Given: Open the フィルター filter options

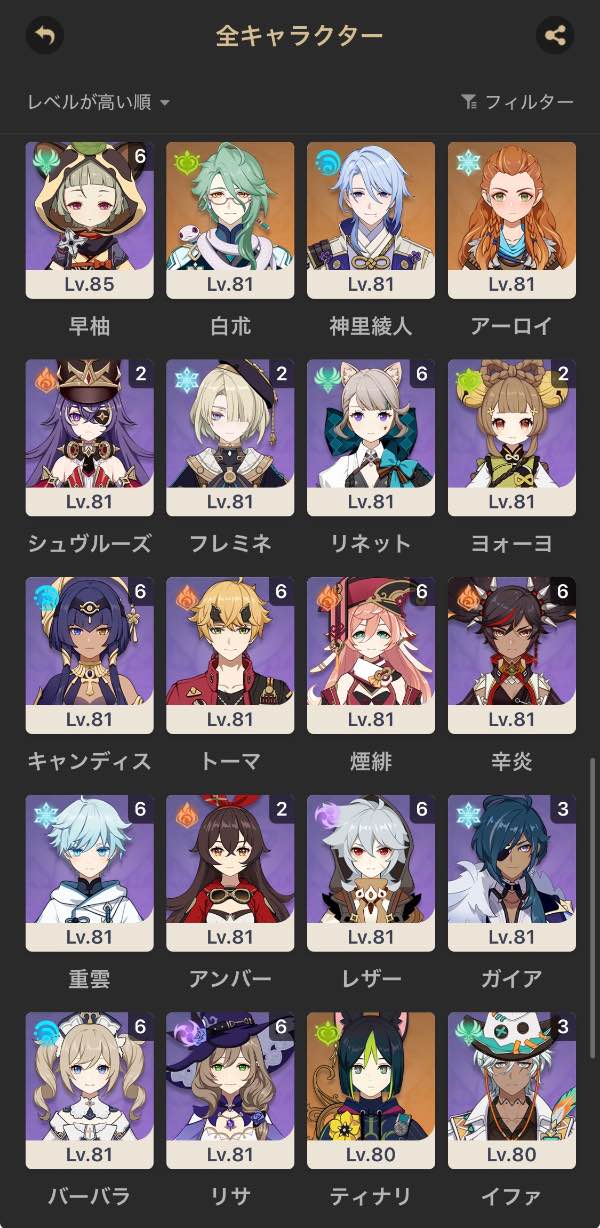Looking at the screenshot, I should [x=517, y=102].
